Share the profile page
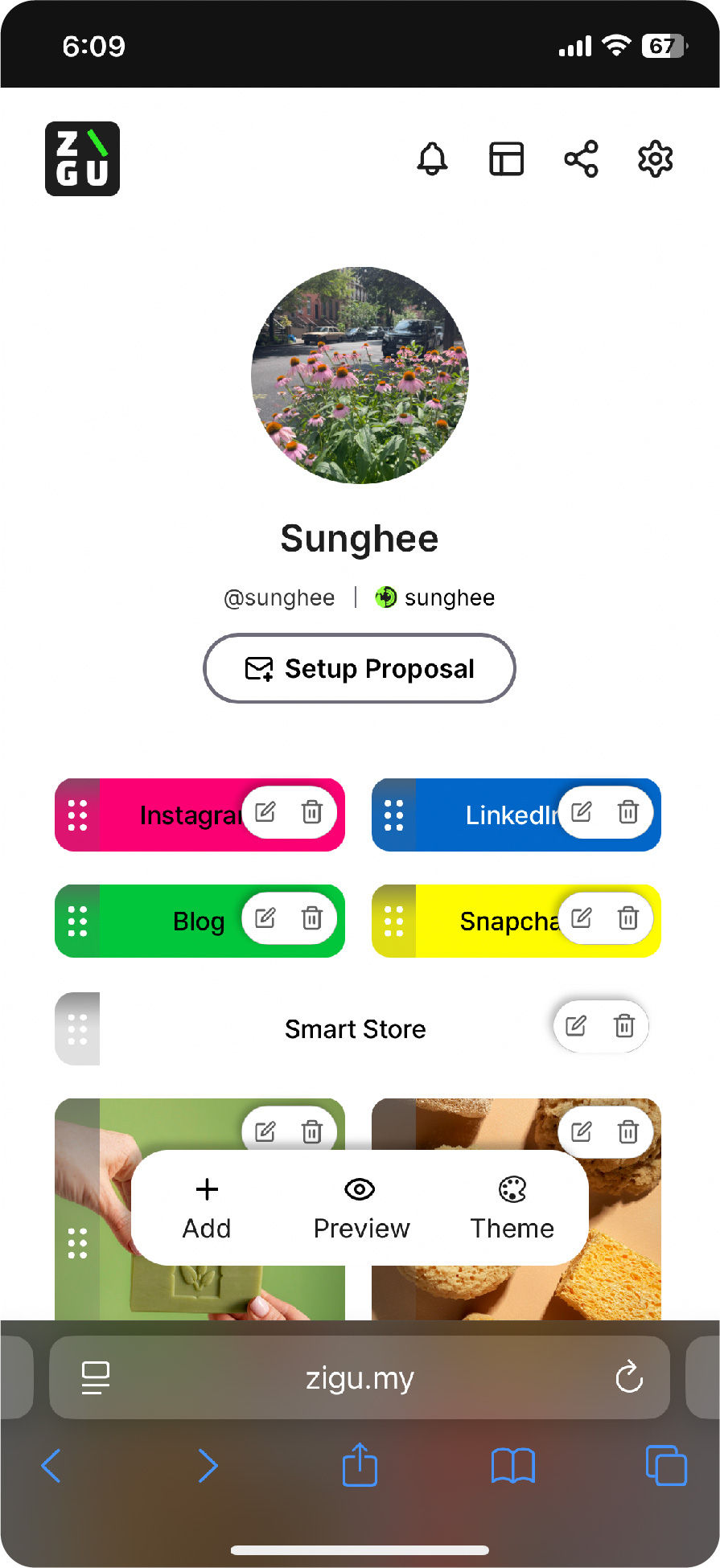This screenshot has width=720, height=1568. [581, 158]
